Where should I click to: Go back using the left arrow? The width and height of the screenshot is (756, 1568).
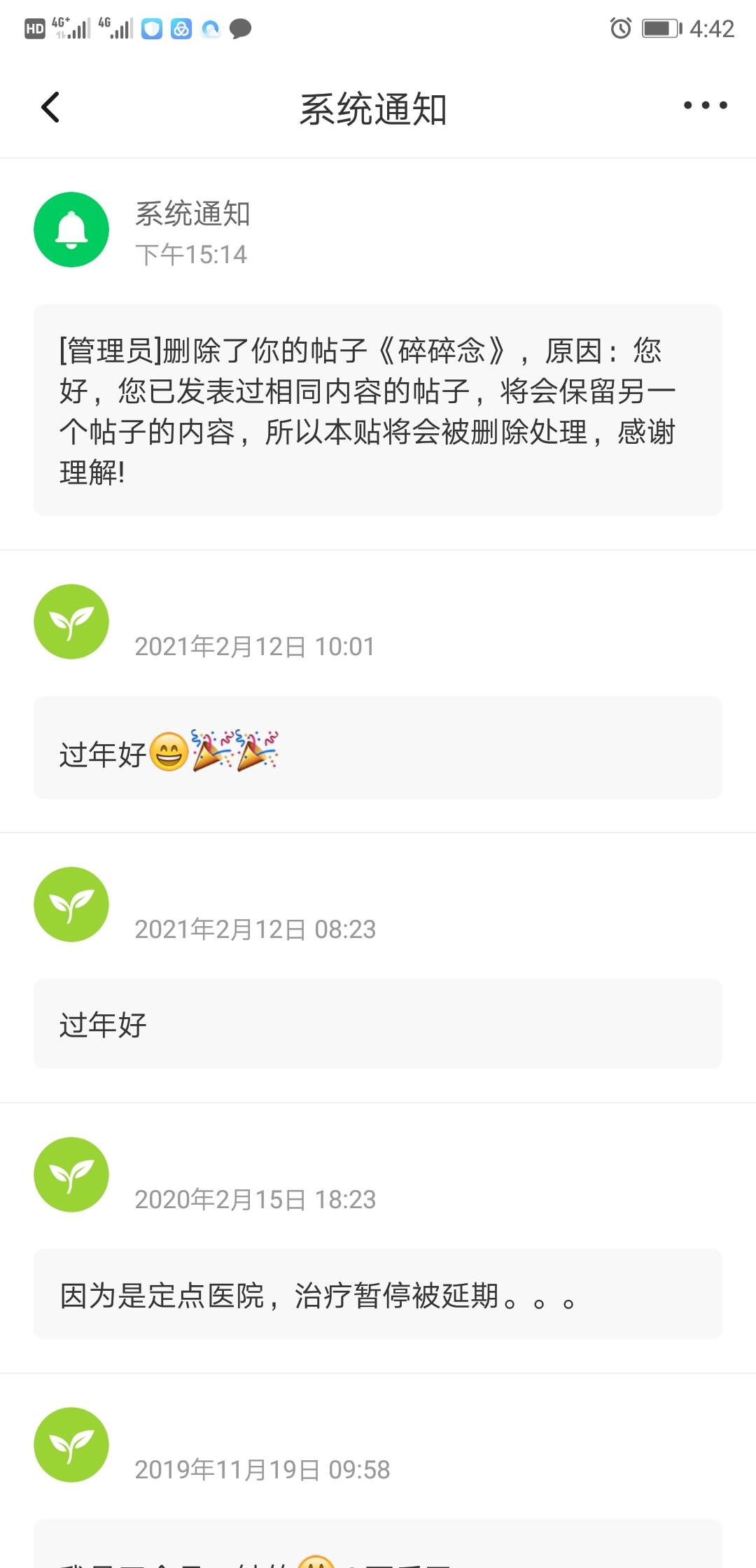pyautogui.click(x=49, y=106)
